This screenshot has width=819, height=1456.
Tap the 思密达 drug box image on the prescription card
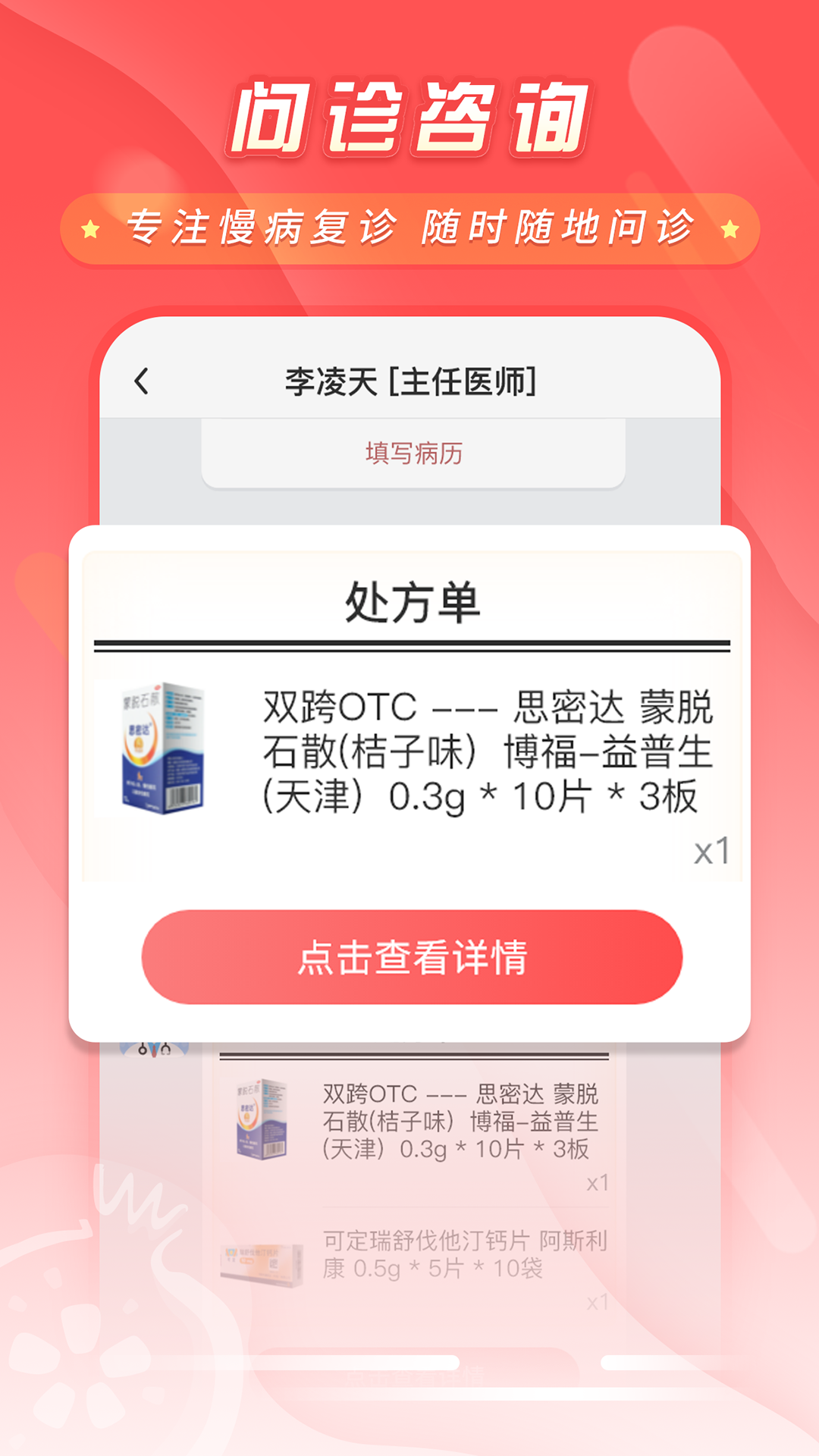point(163,747)
